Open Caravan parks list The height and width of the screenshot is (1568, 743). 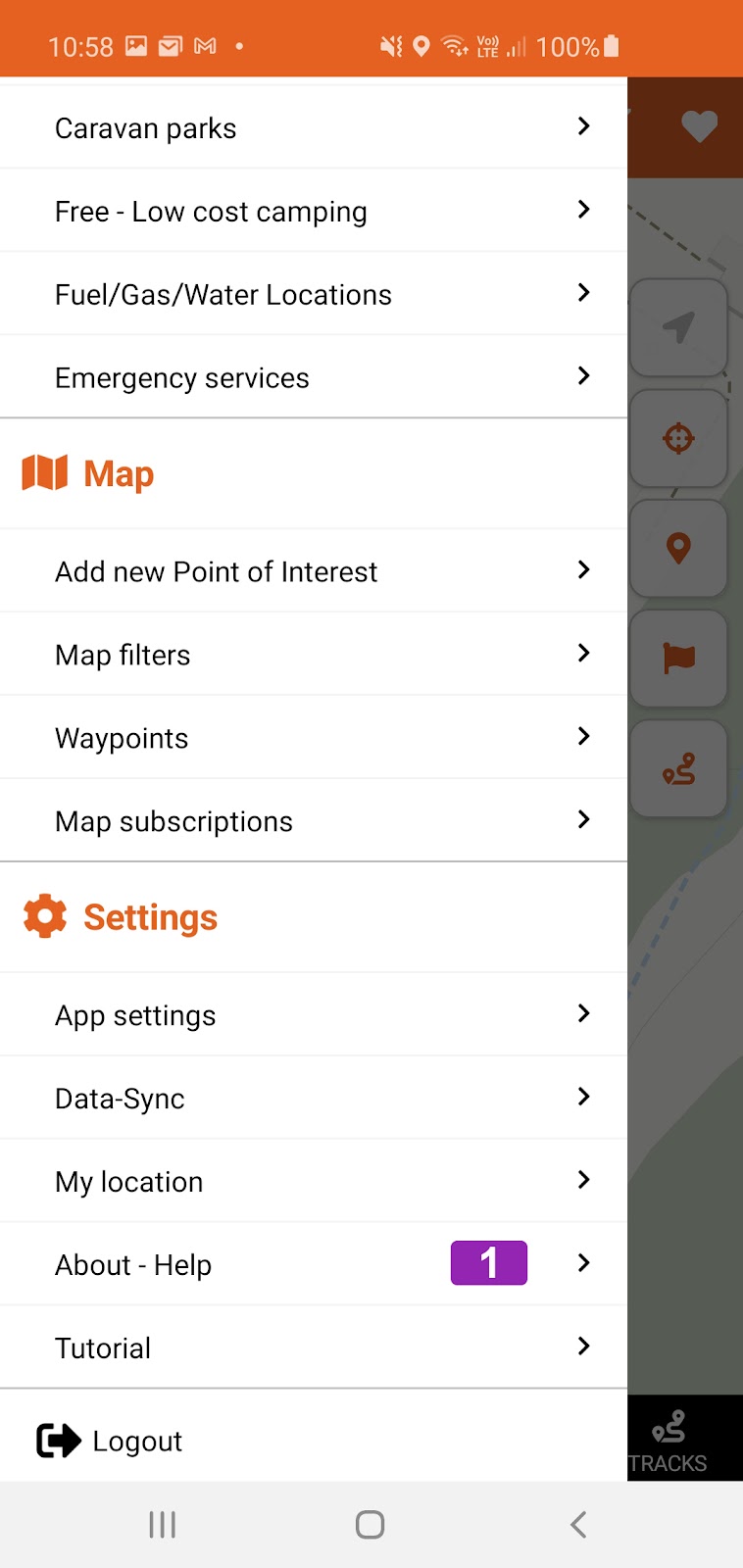(x=314, y=128)
